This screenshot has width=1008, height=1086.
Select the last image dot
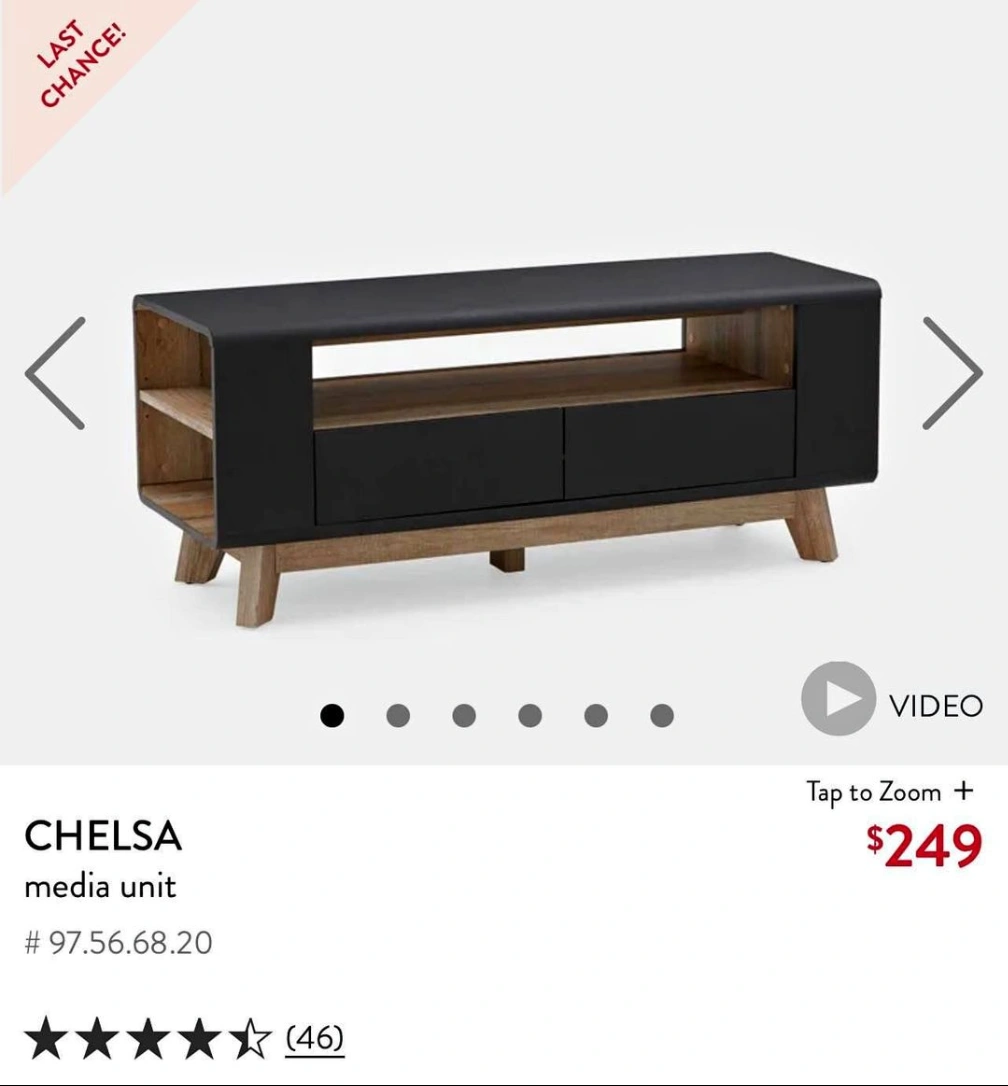click(x=662, y=715)
